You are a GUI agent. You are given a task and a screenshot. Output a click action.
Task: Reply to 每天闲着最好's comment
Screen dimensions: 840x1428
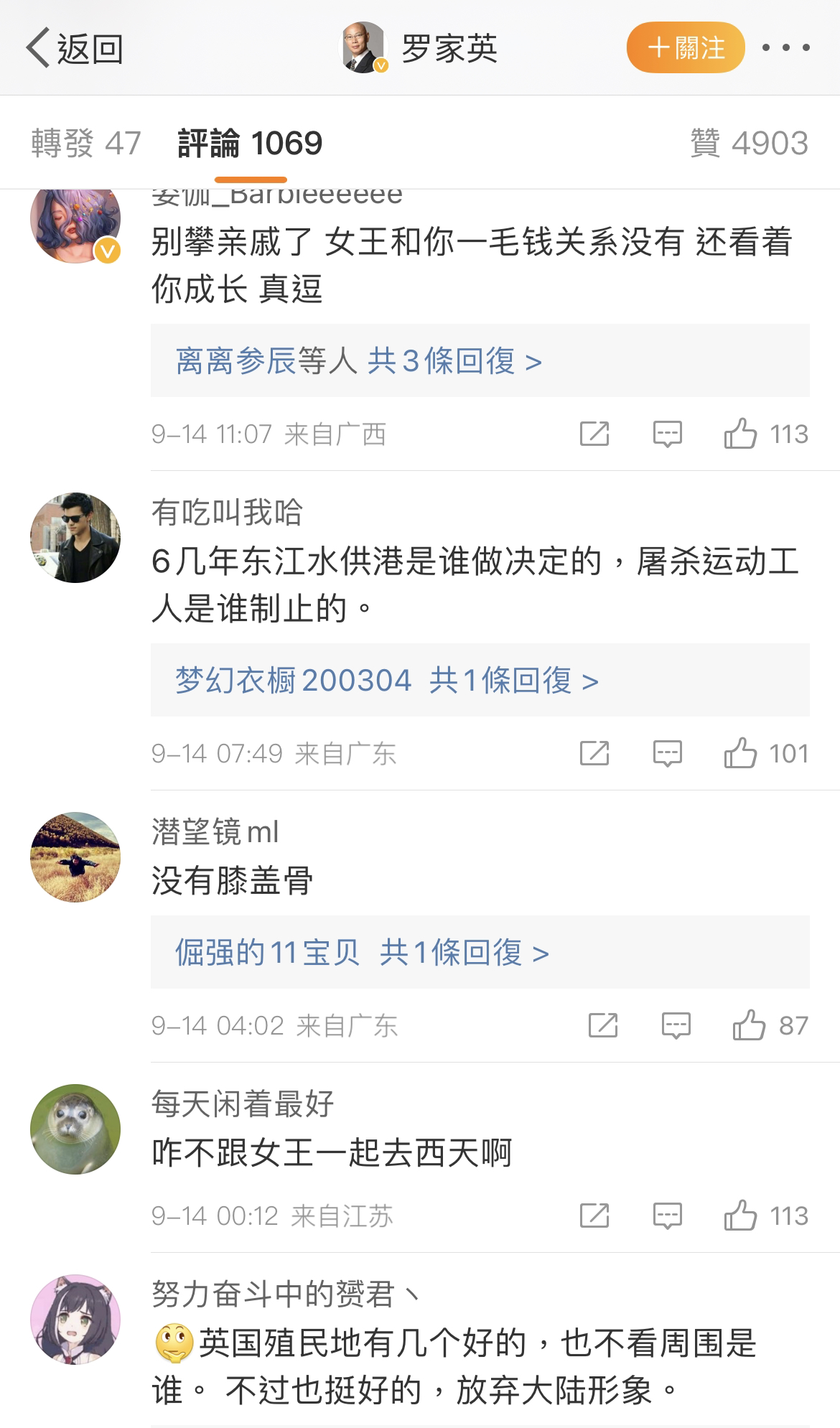tap(667, 1215)
